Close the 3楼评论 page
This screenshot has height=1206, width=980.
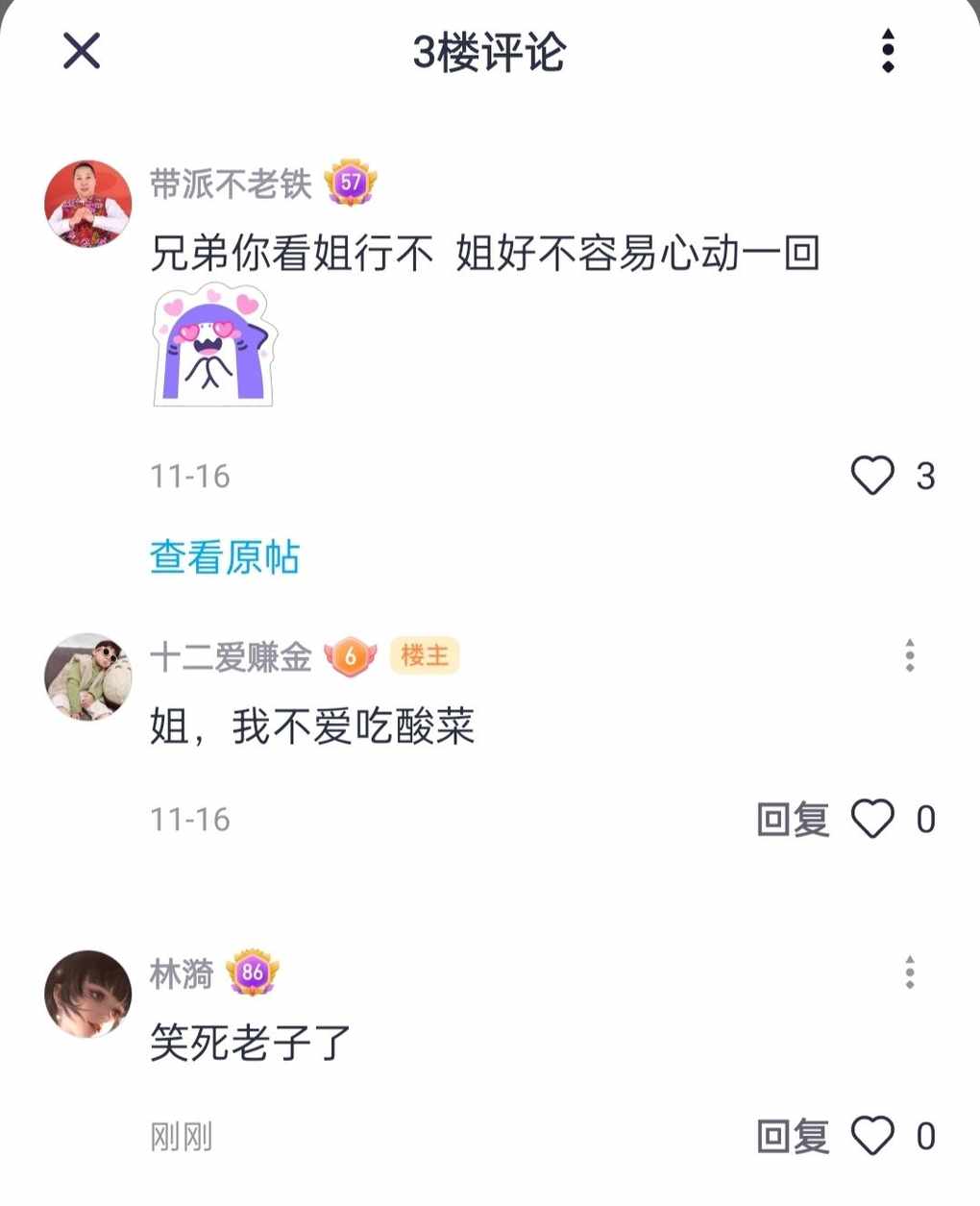(82, 50)
